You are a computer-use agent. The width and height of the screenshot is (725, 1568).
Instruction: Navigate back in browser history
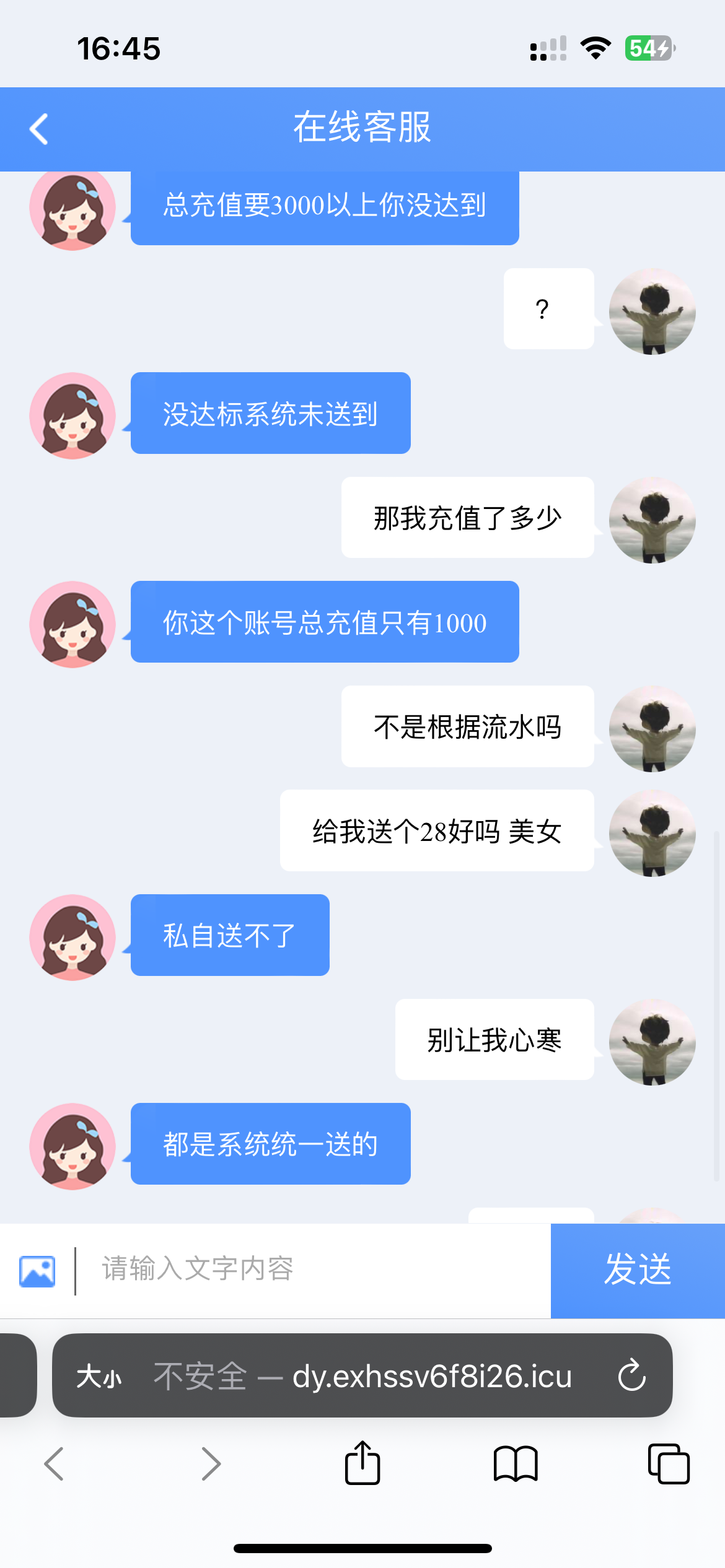click(x=55, y=1464)
